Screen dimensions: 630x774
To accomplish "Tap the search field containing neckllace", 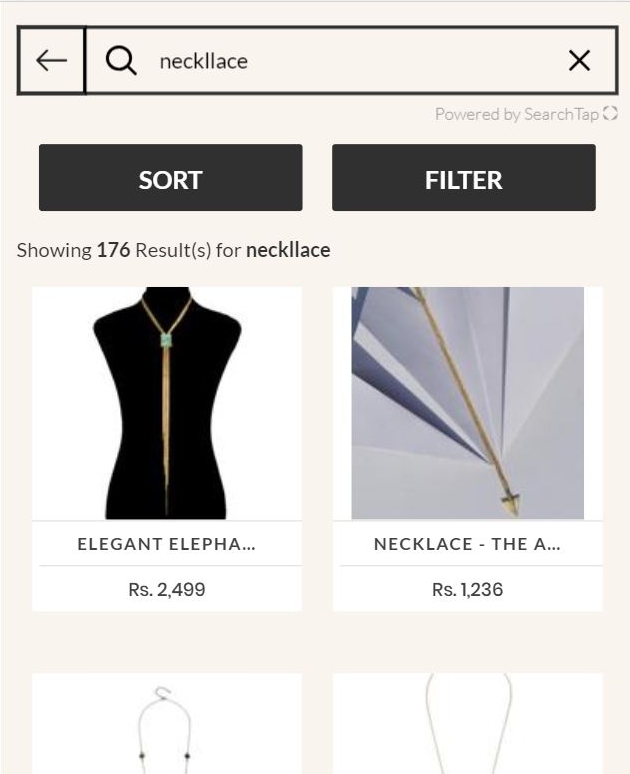I will click(340, 61).
